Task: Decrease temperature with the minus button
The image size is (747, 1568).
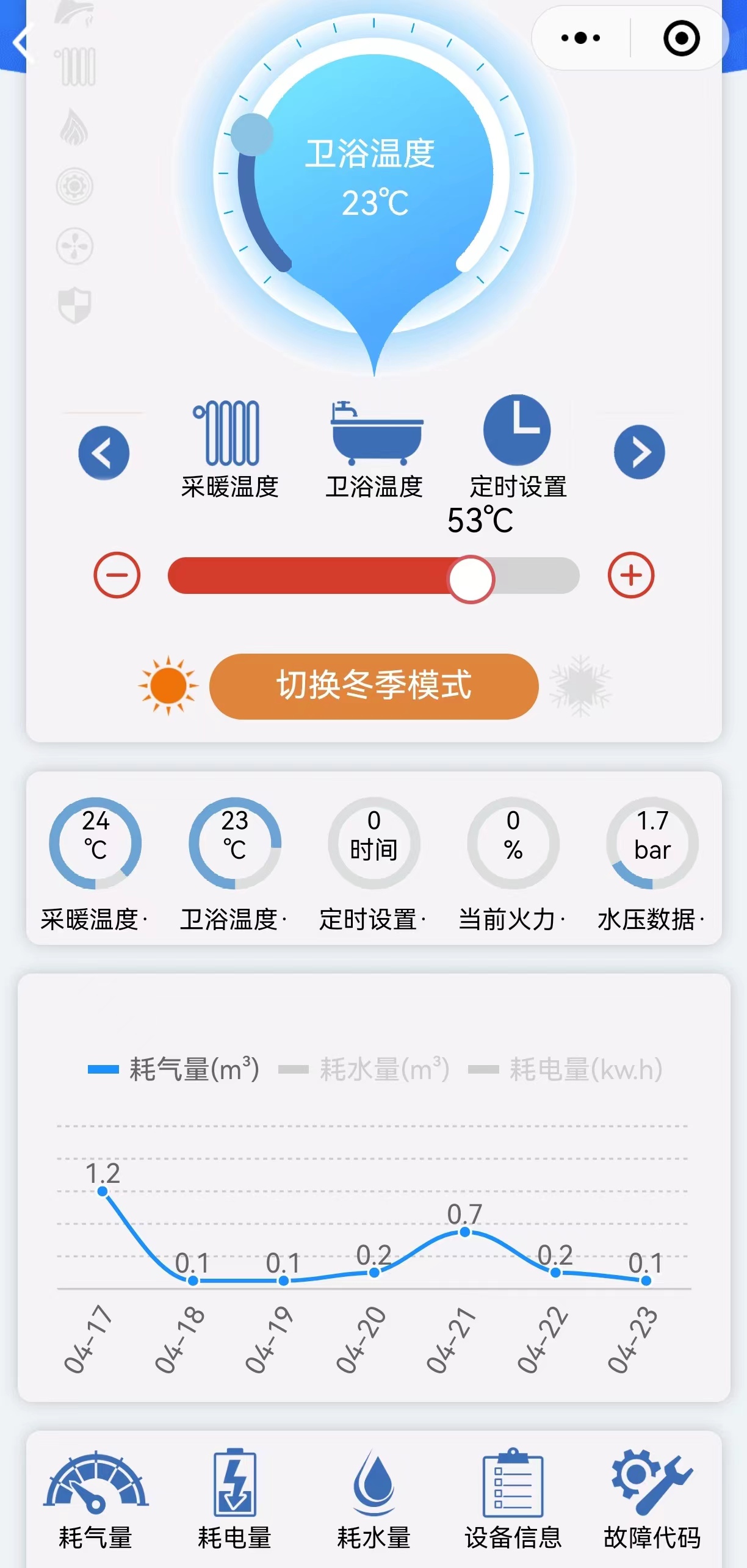Action: coord(117,576)
